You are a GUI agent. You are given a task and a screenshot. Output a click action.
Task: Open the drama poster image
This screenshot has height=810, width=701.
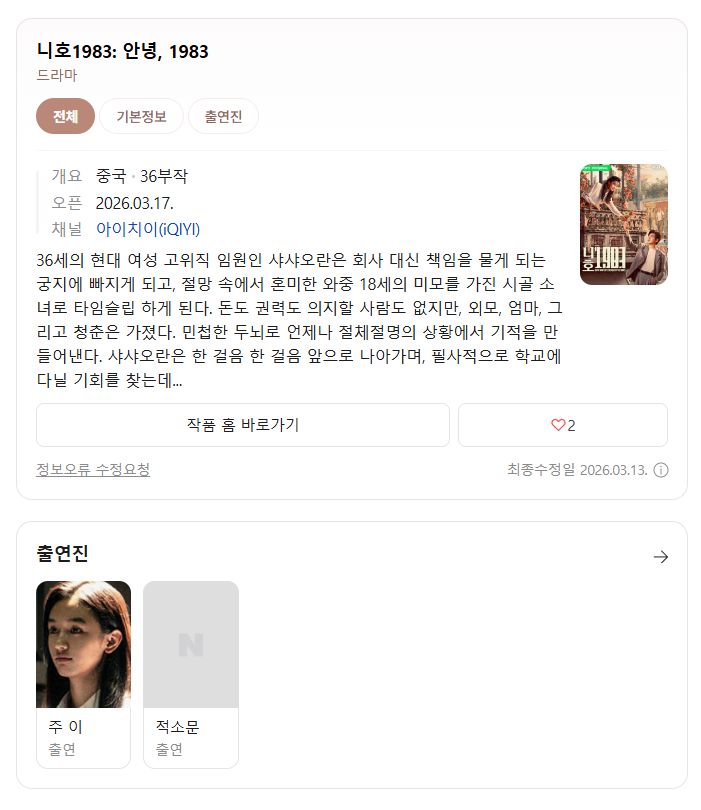coord(623,224)
